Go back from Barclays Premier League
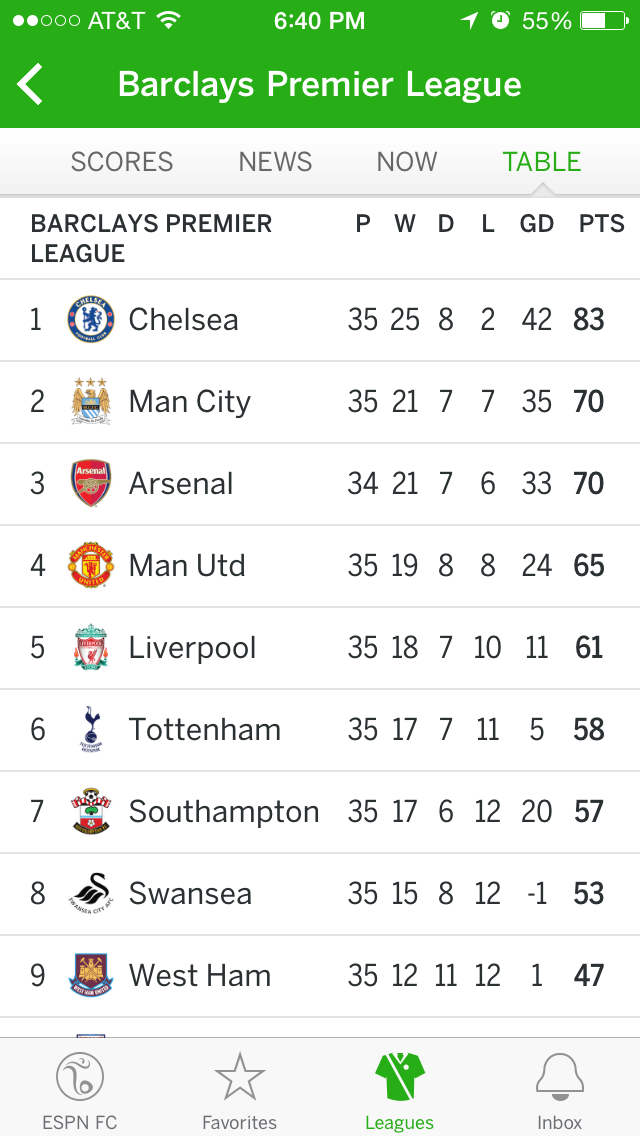 (x=30, y=84)
